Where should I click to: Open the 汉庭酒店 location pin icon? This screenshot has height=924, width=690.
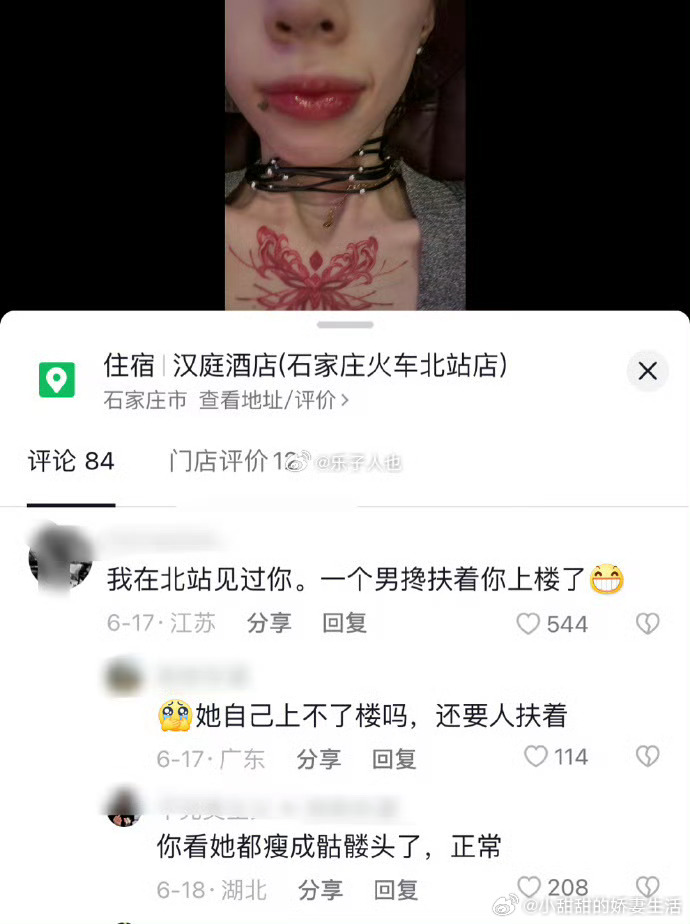[57, 379]
